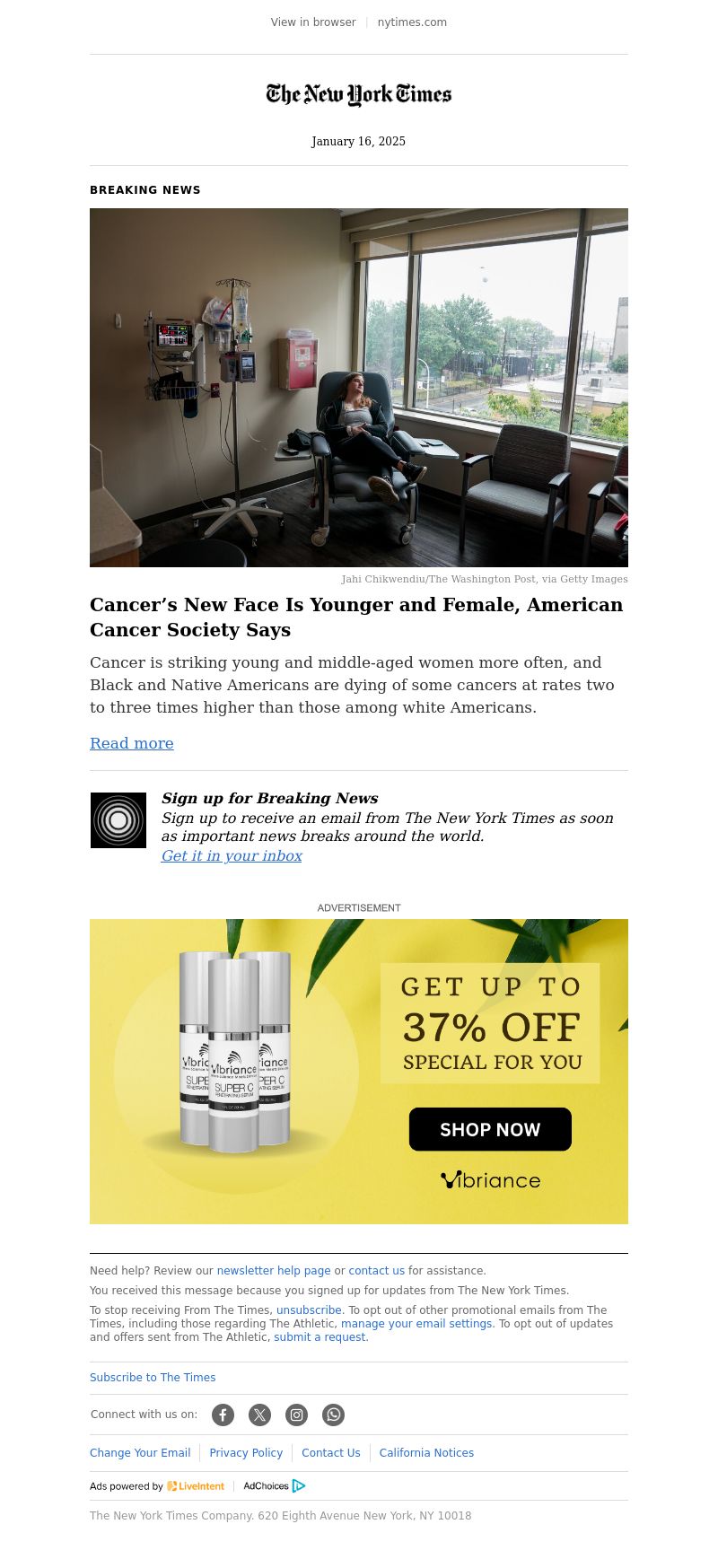This screenshot has width=718, height=1568.
Task: Open California Notices
Action: coord(426,1453)
